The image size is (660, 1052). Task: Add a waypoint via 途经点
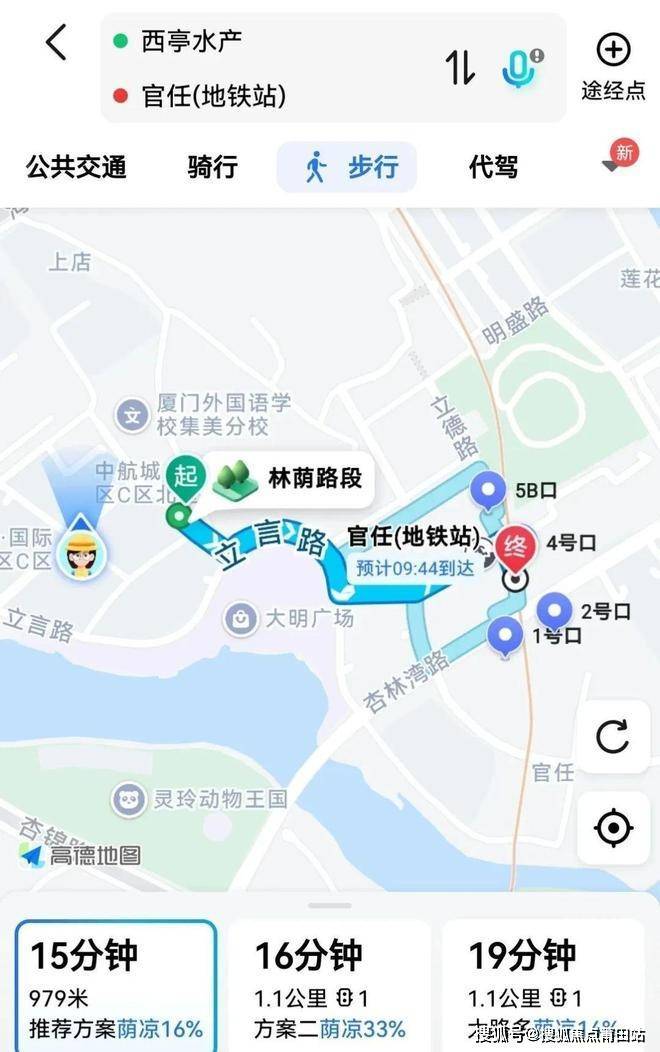pyautogui.click(x=613, y=65)
